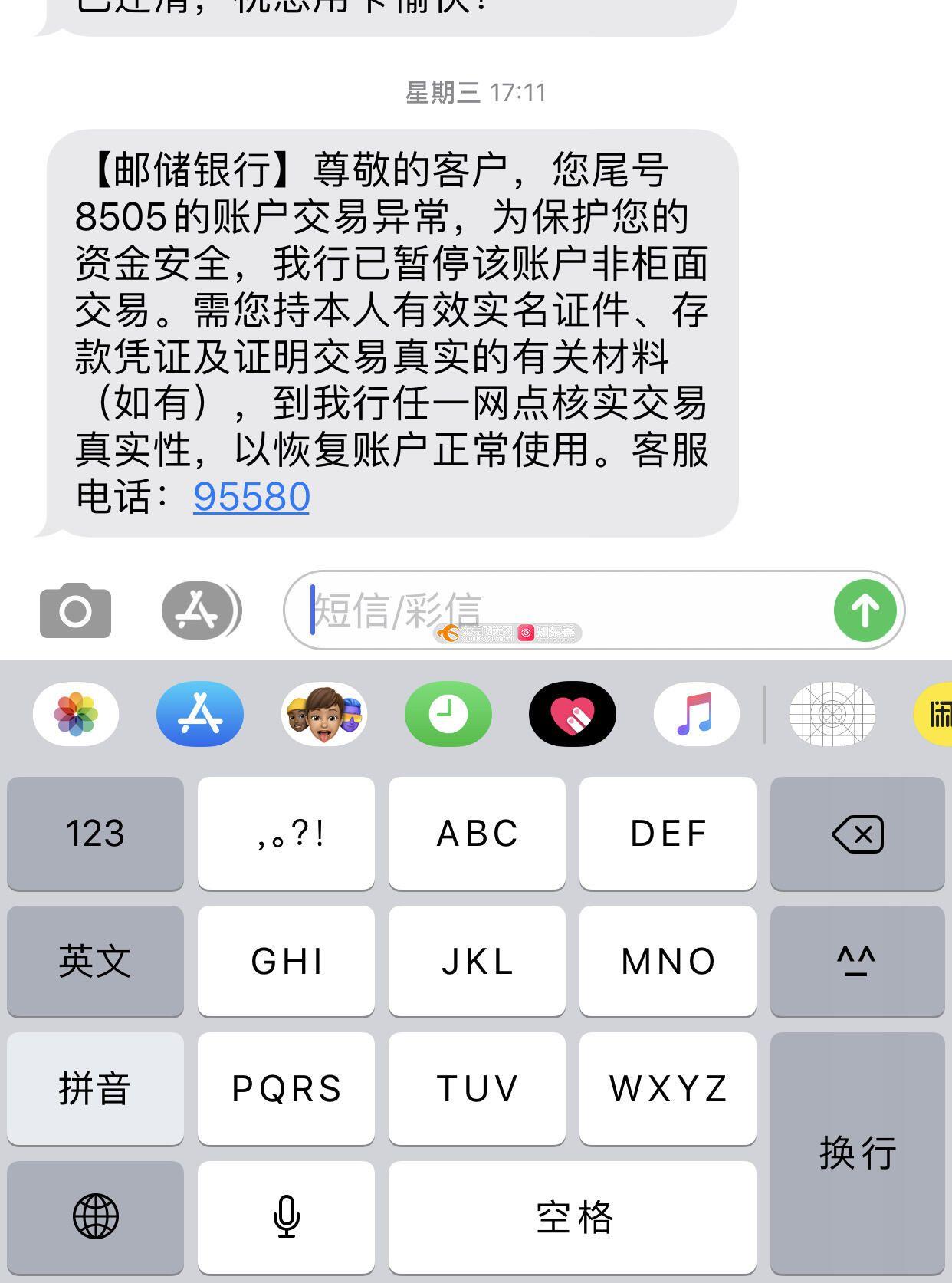Start dictation with the microphone key
The width and height of the screenshot is (952, 1283).
(x=286, y=1217)
